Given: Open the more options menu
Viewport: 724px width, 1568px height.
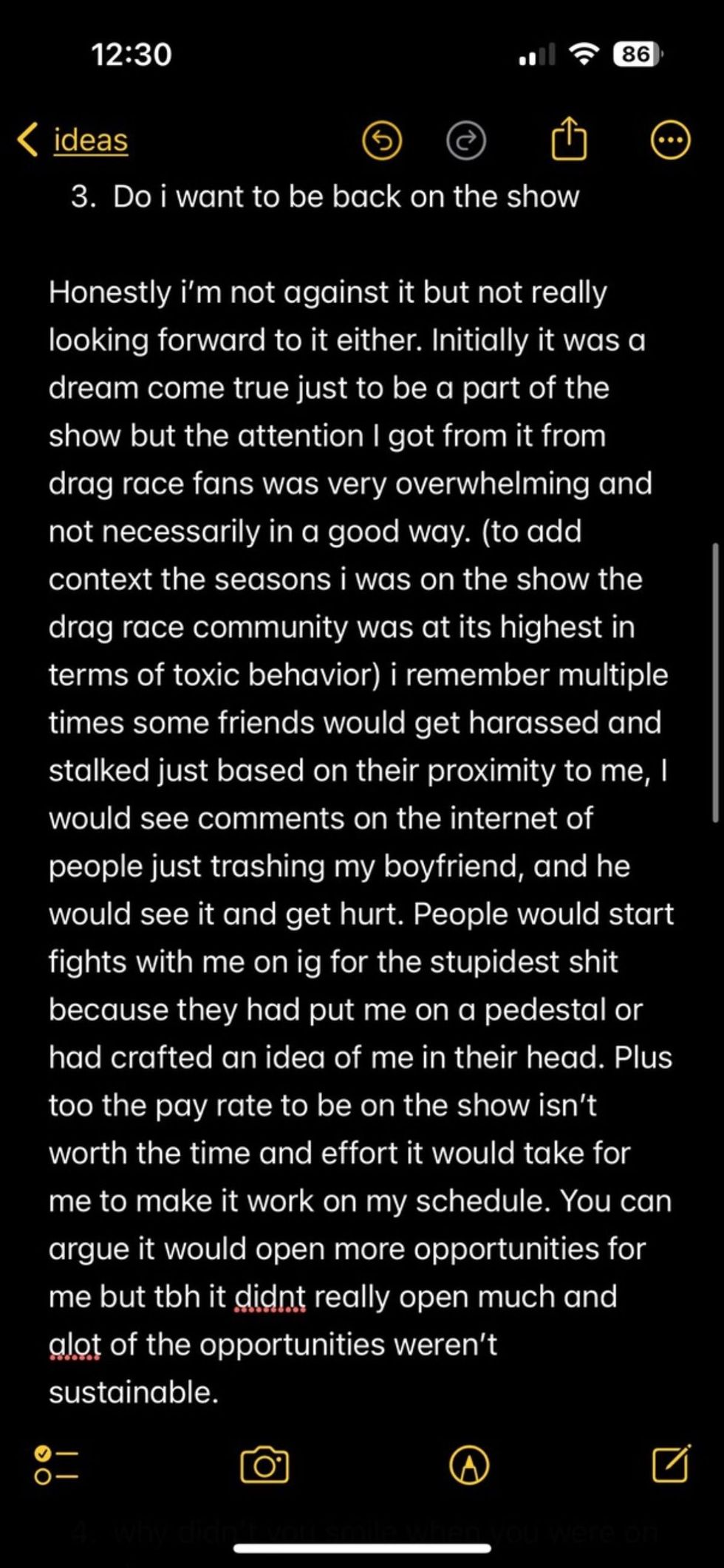Looking at the screenshot, I should [670, 140].
